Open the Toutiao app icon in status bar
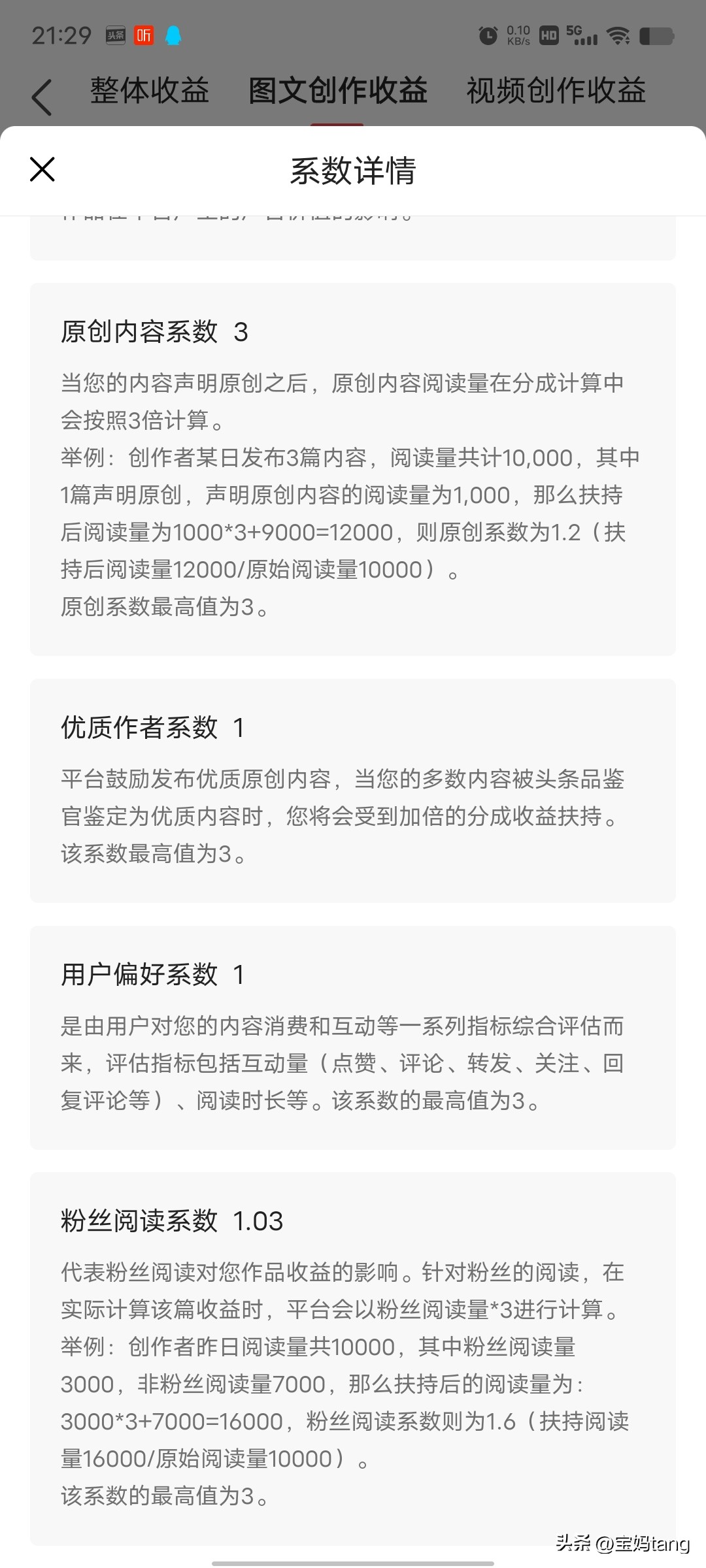This screenshot has width=706, height=1568. (x=116, y=36)
